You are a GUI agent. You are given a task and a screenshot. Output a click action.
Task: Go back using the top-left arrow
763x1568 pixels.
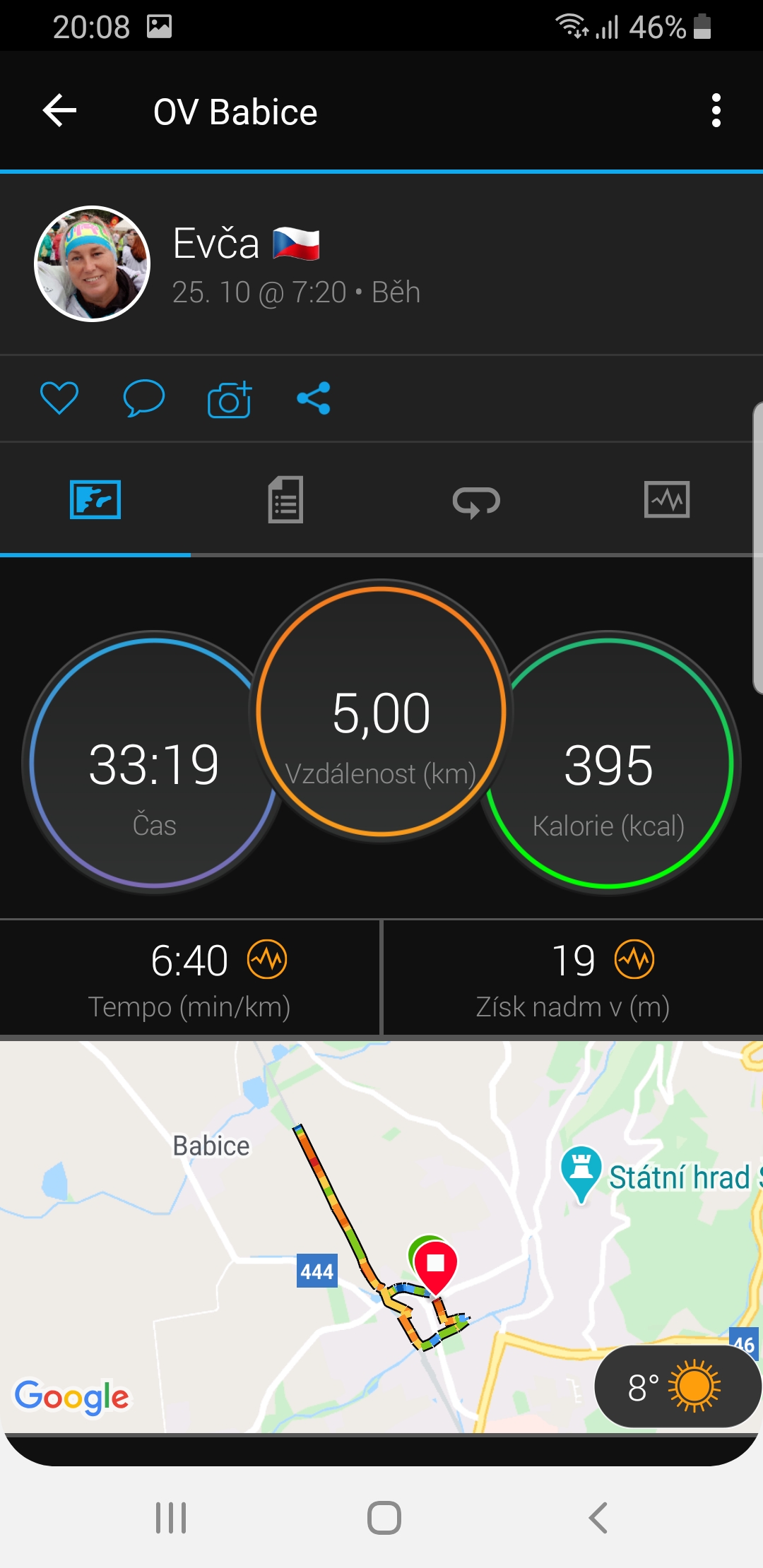(x=59, y=111)
